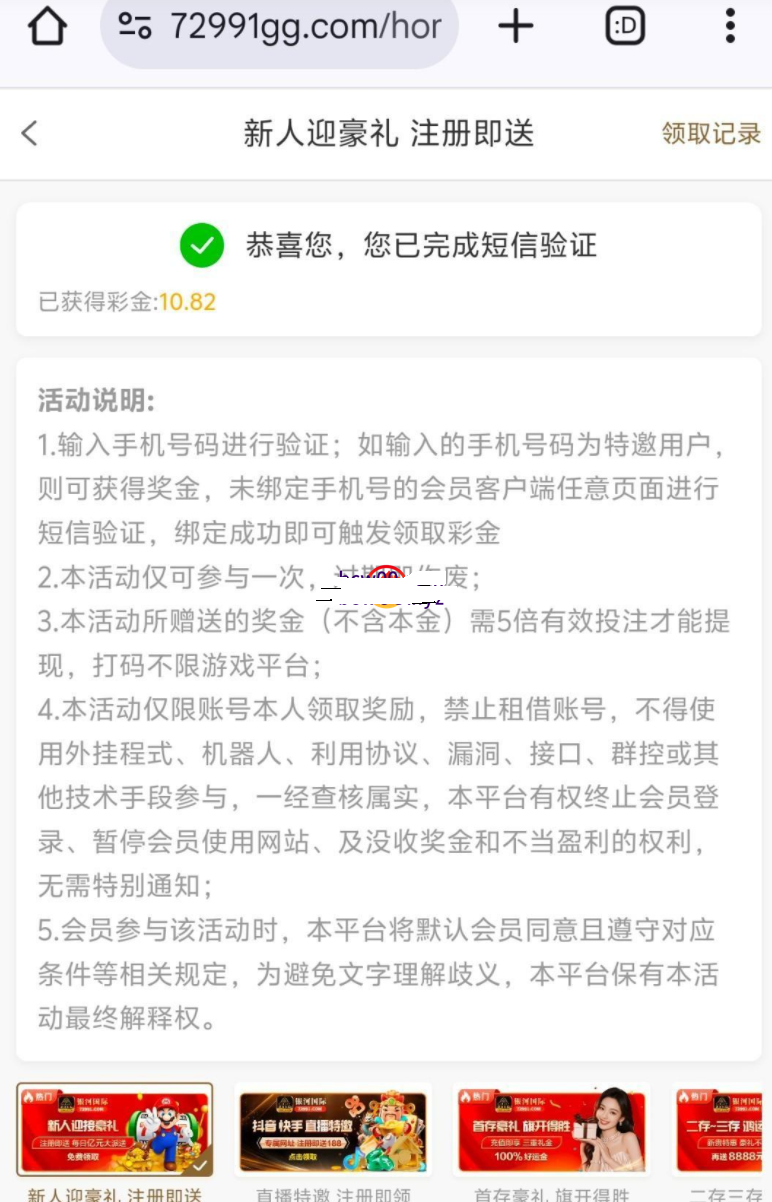The height and width of the screenshot is (1202, 772).
Task: Open the browser tab switcher
Action: [626, 27]
